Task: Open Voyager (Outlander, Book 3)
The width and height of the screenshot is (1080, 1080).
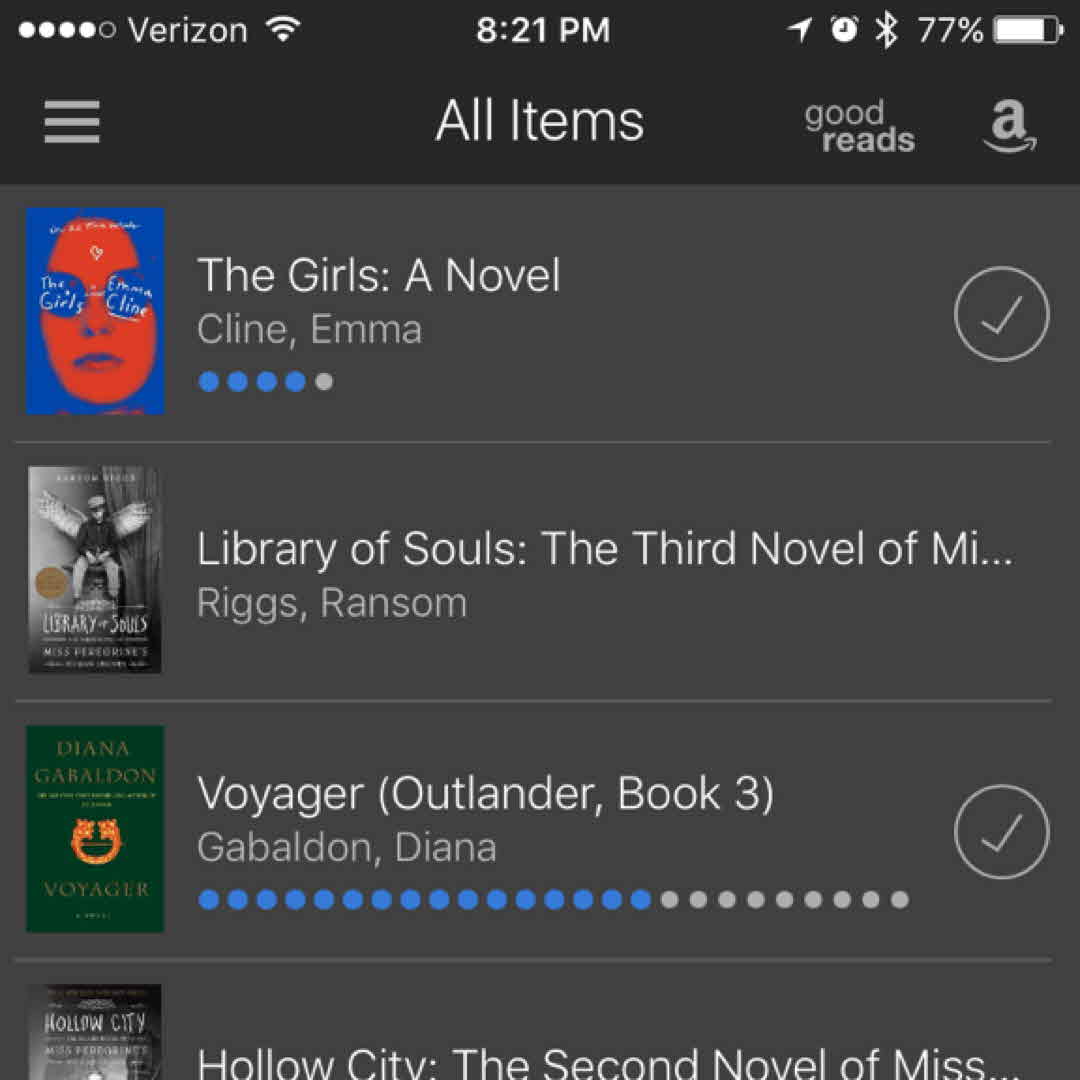Action: pos(485,794)
